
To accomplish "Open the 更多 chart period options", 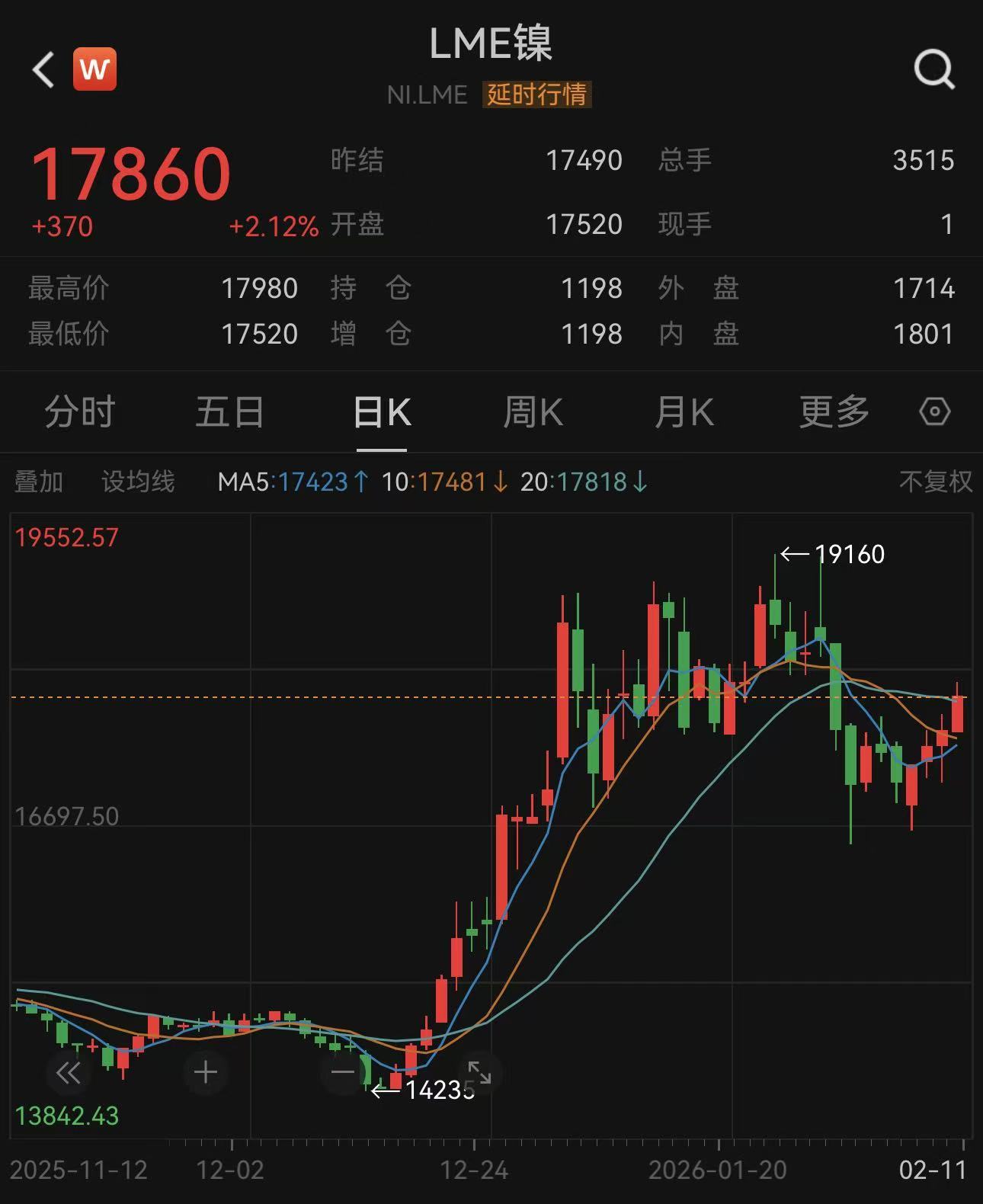I will (834, 412).
